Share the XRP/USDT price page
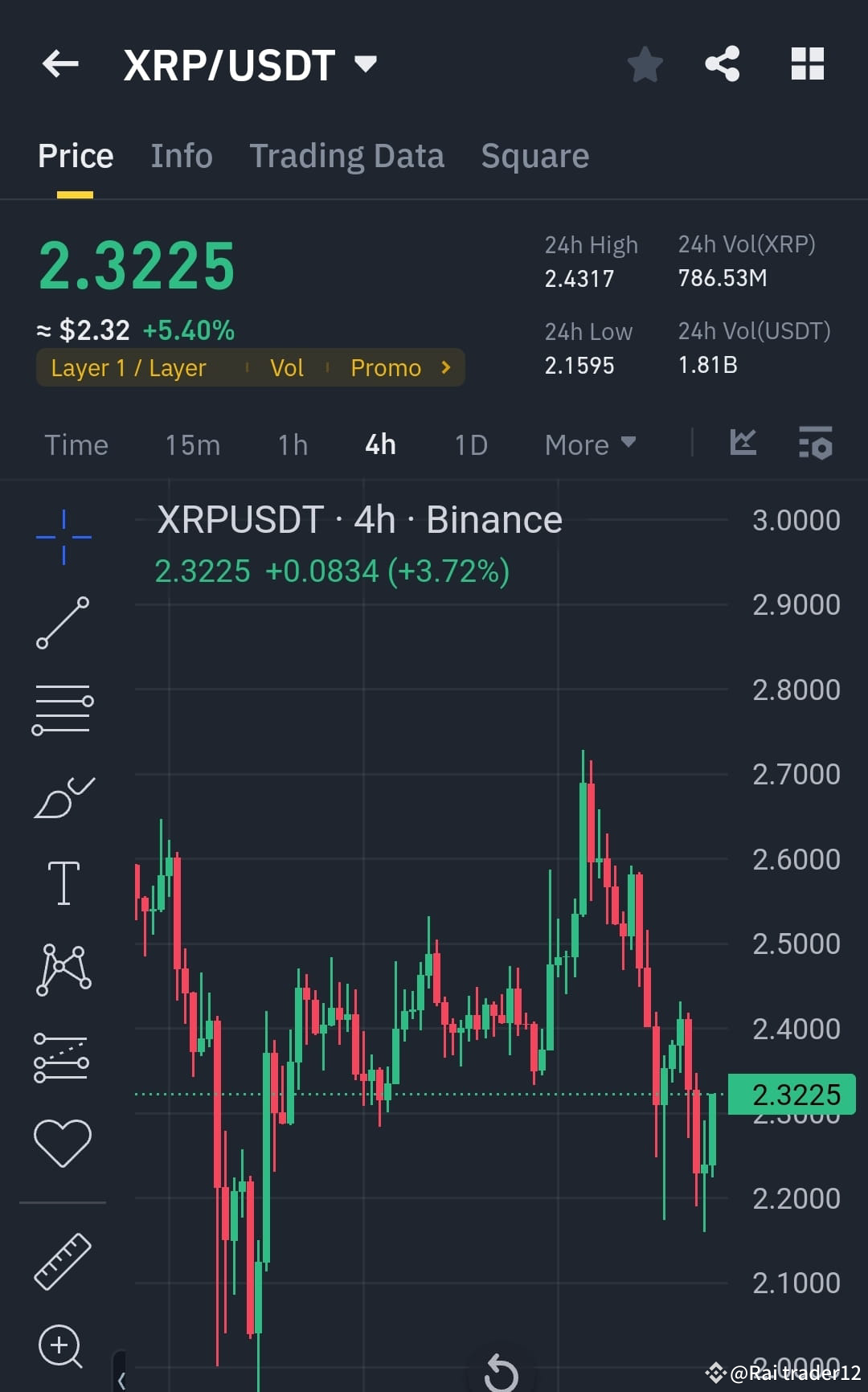The height and width of the screenshot is (1392, 868). click(722, 64)
